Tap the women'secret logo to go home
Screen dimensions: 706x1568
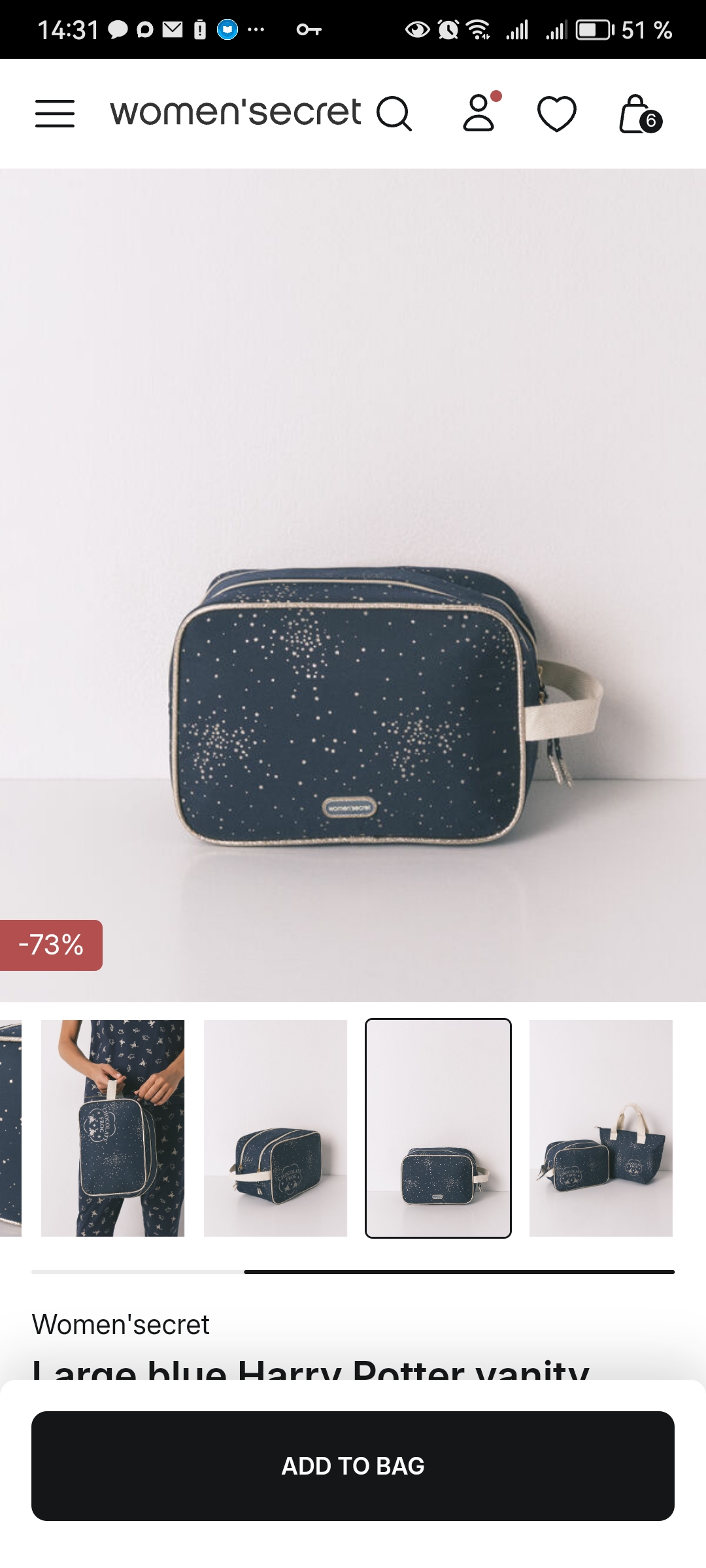coord(235,112)
